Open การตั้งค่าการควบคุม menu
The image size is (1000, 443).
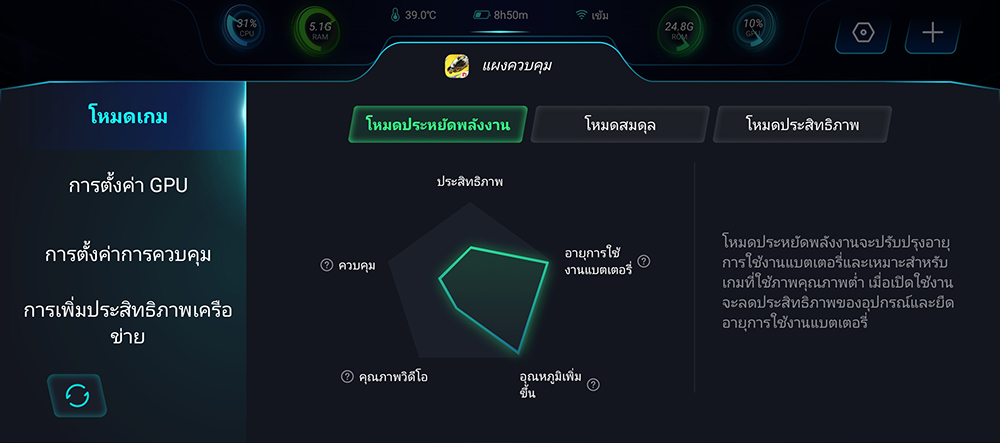(x=127, y=253)
